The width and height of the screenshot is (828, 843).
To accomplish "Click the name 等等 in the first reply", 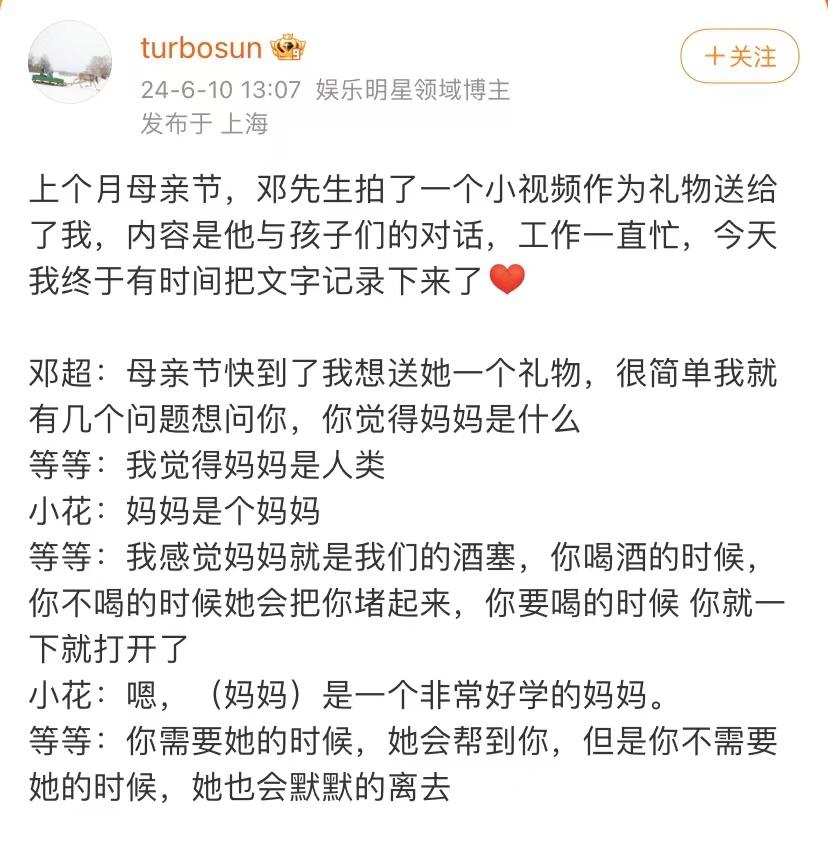I will coord(62,465).
